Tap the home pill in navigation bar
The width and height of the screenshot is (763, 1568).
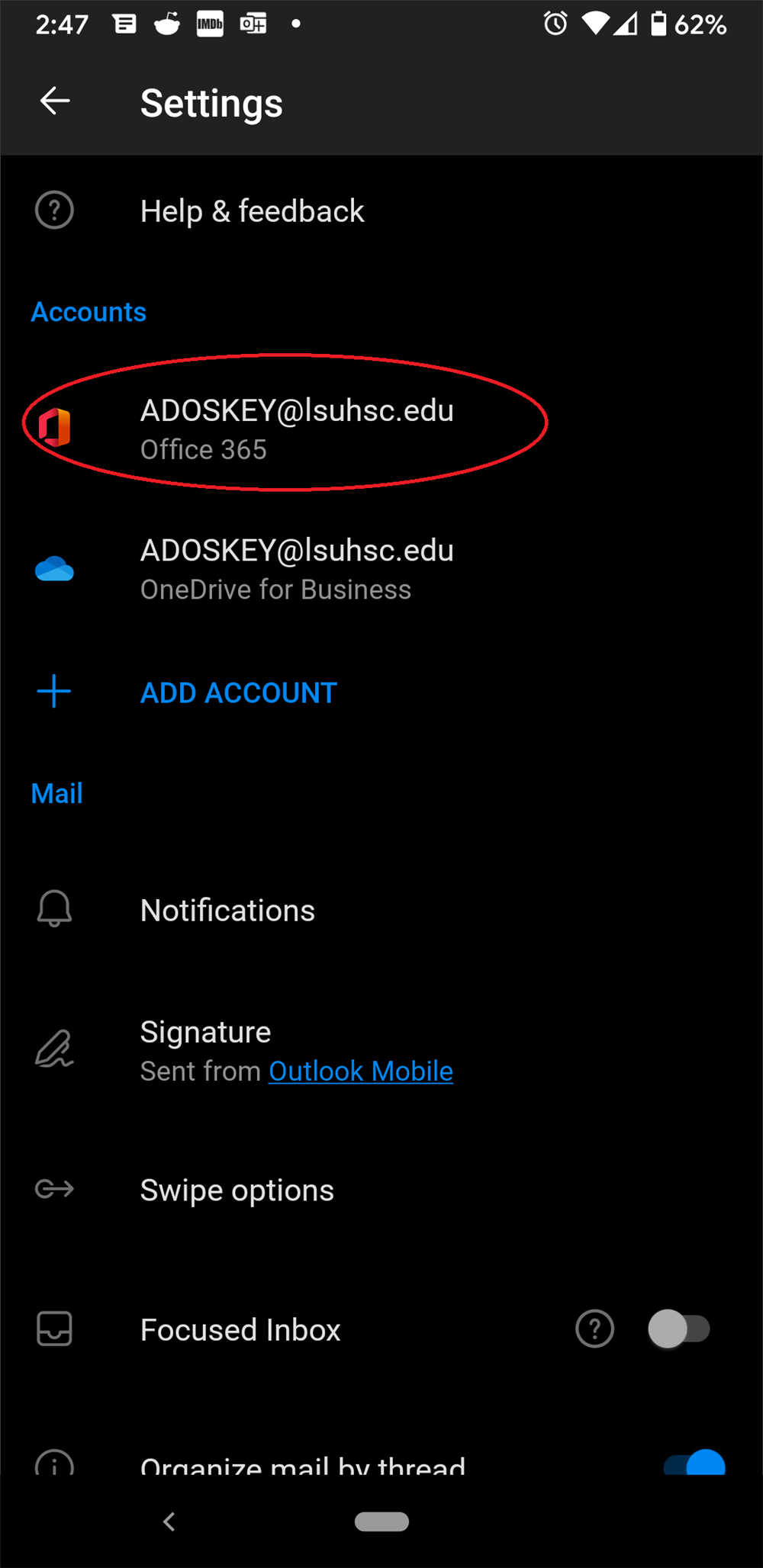click(381, 1521)
